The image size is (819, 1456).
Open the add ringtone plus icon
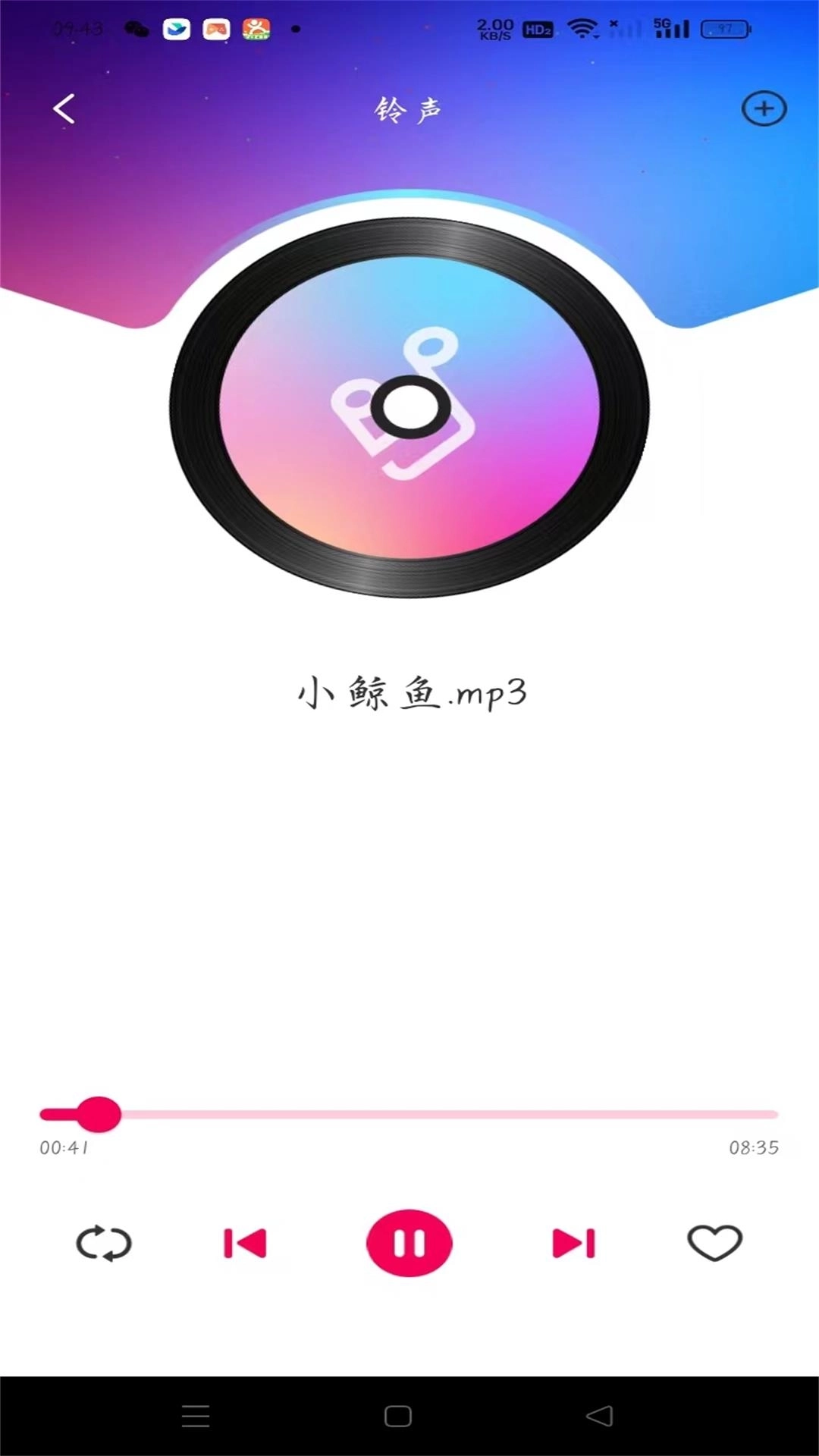click(x=764, y=108)
